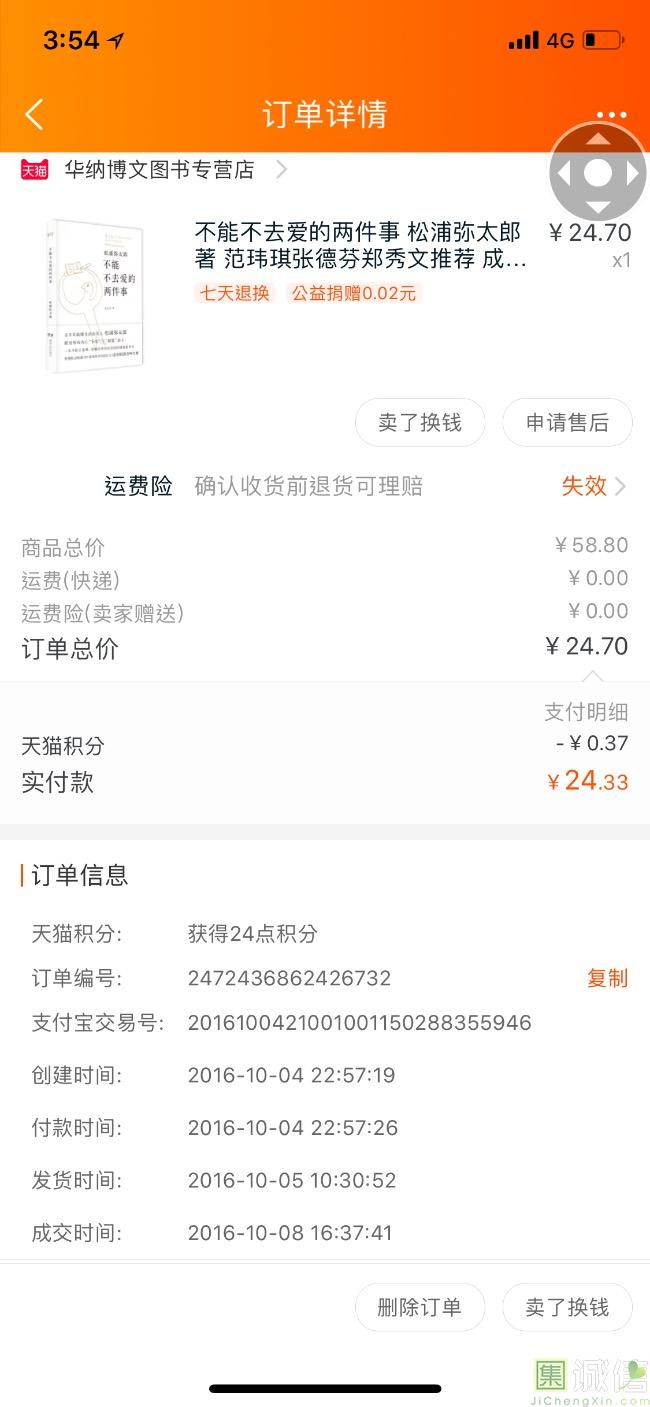Open 运费险 insurance details row

tap(365, 486)
